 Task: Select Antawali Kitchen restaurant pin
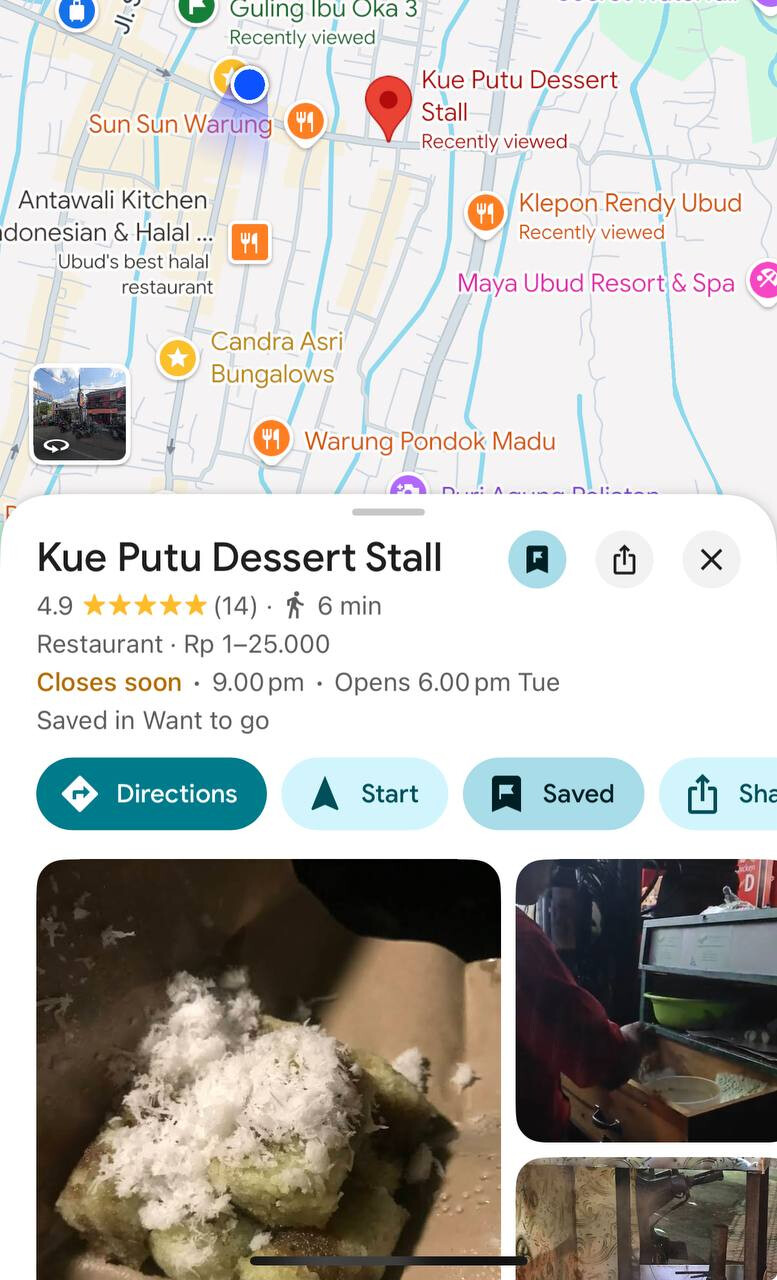click(249, 241)
